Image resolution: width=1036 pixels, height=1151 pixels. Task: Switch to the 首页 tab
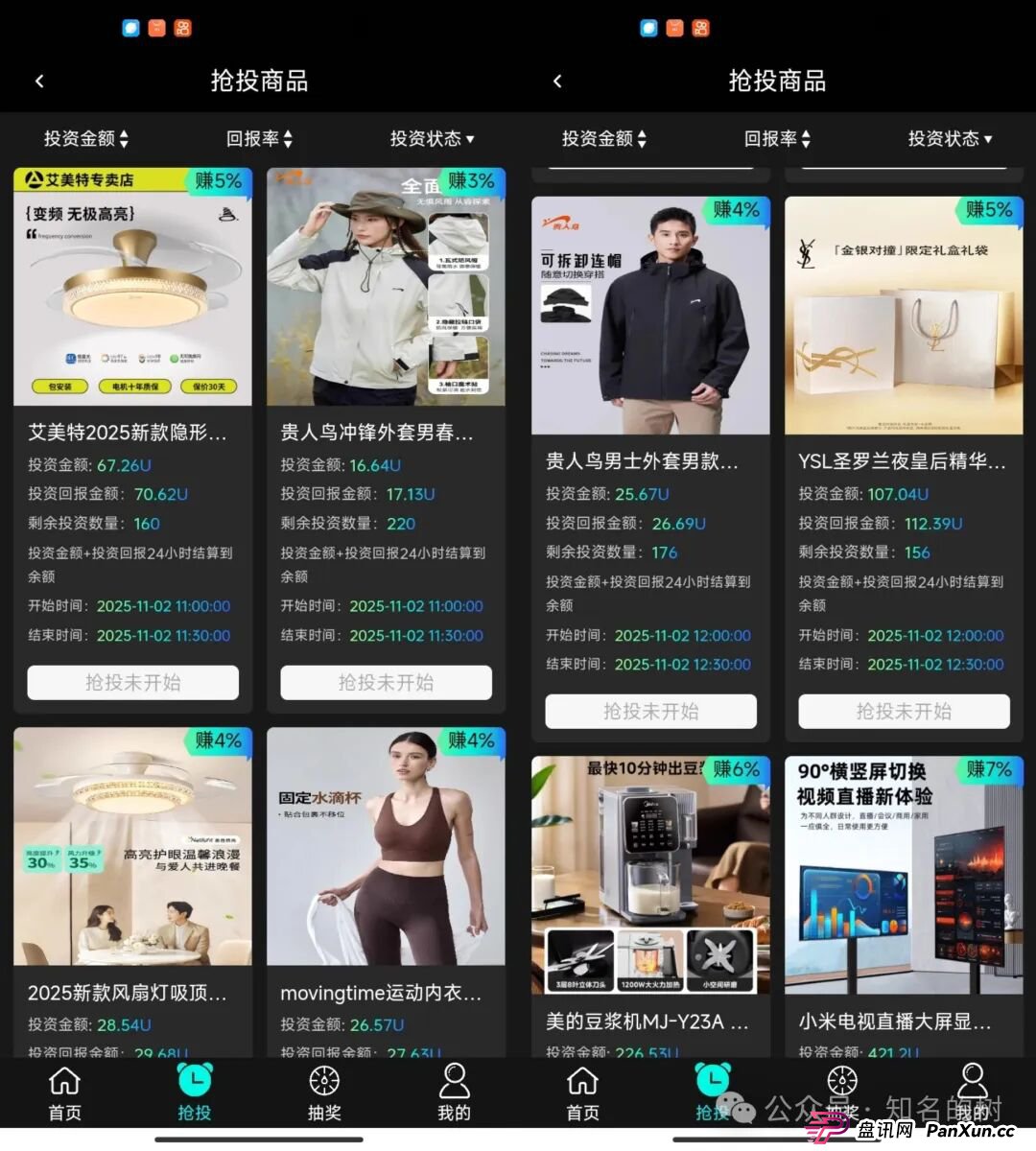[581, 1089]
